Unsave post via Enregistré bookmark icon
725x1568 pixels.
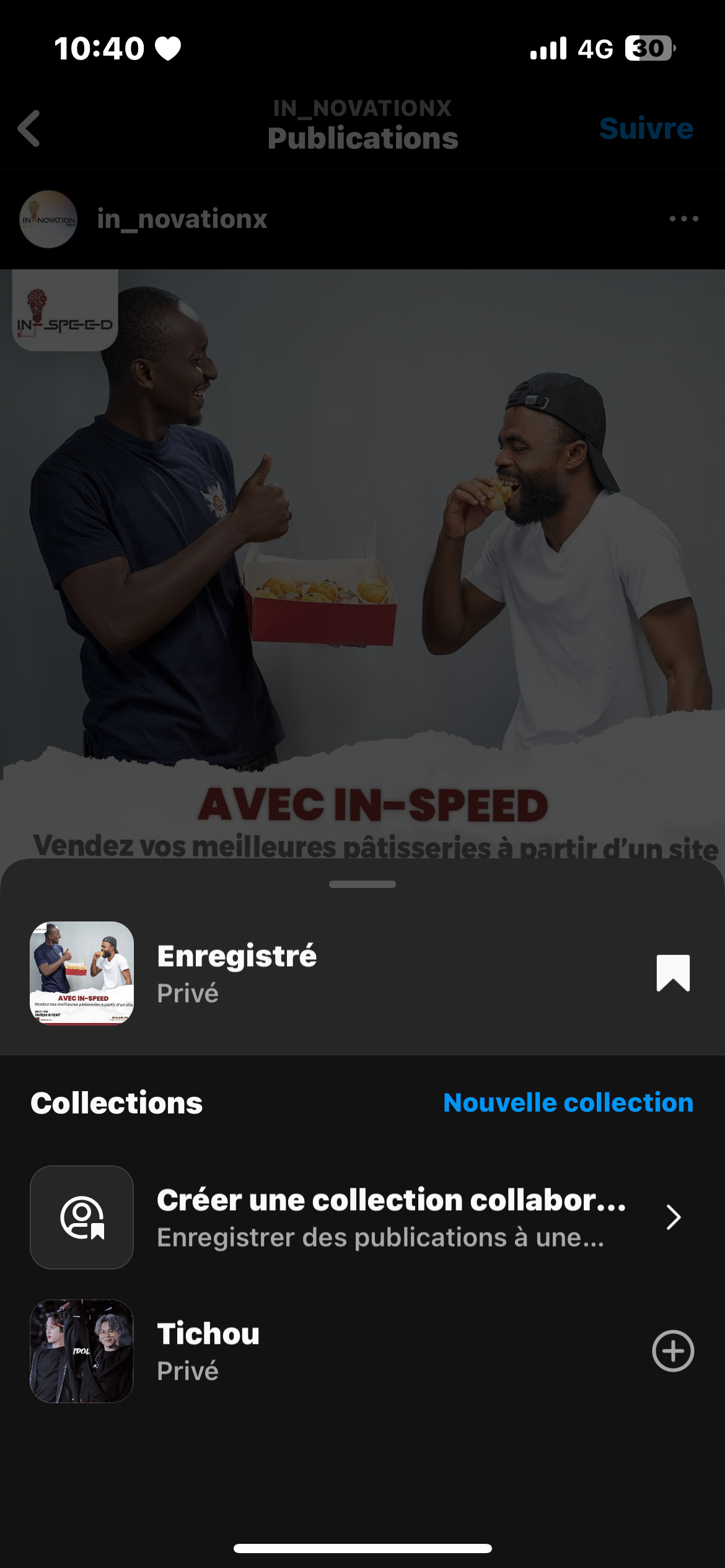pos(673,973)
